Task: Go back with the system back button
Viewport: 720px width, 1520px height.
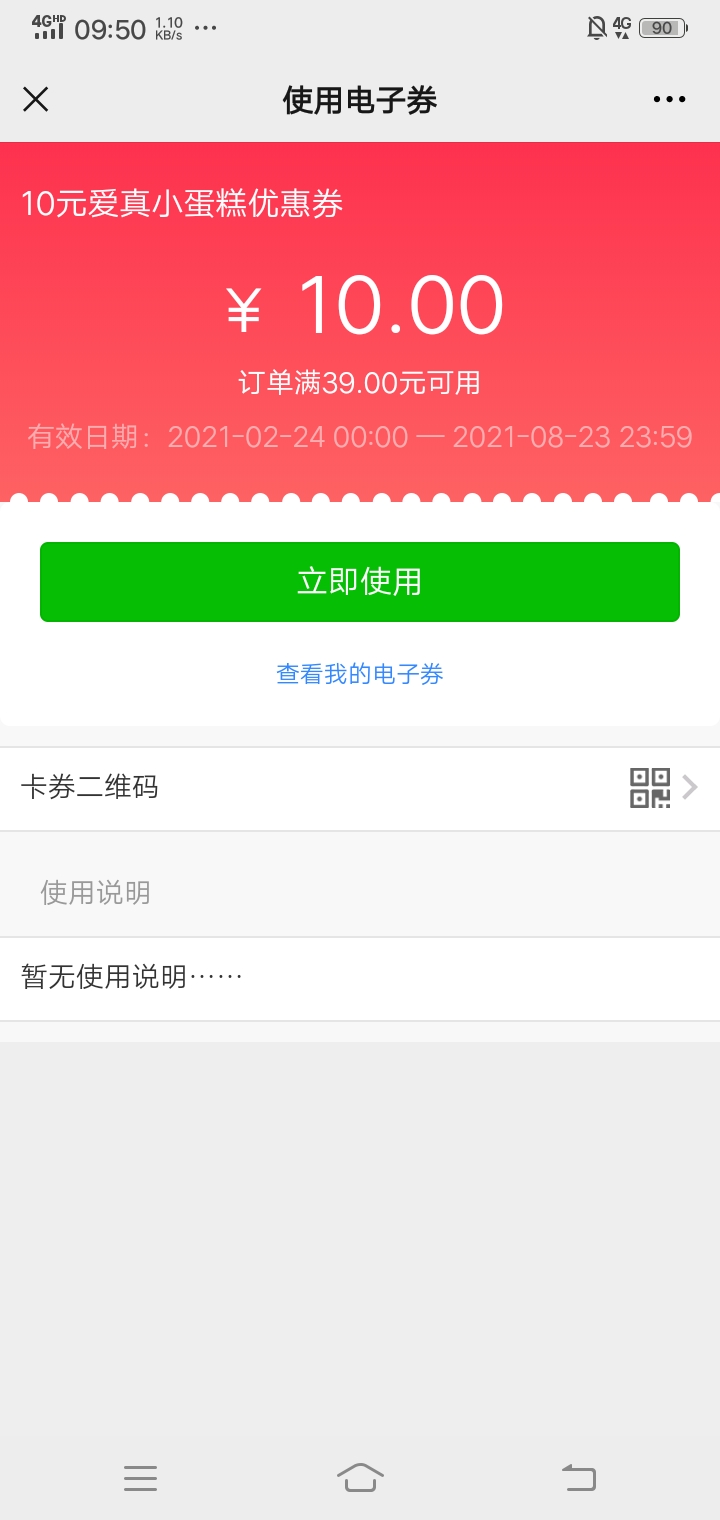Action: pos(579,1477)
